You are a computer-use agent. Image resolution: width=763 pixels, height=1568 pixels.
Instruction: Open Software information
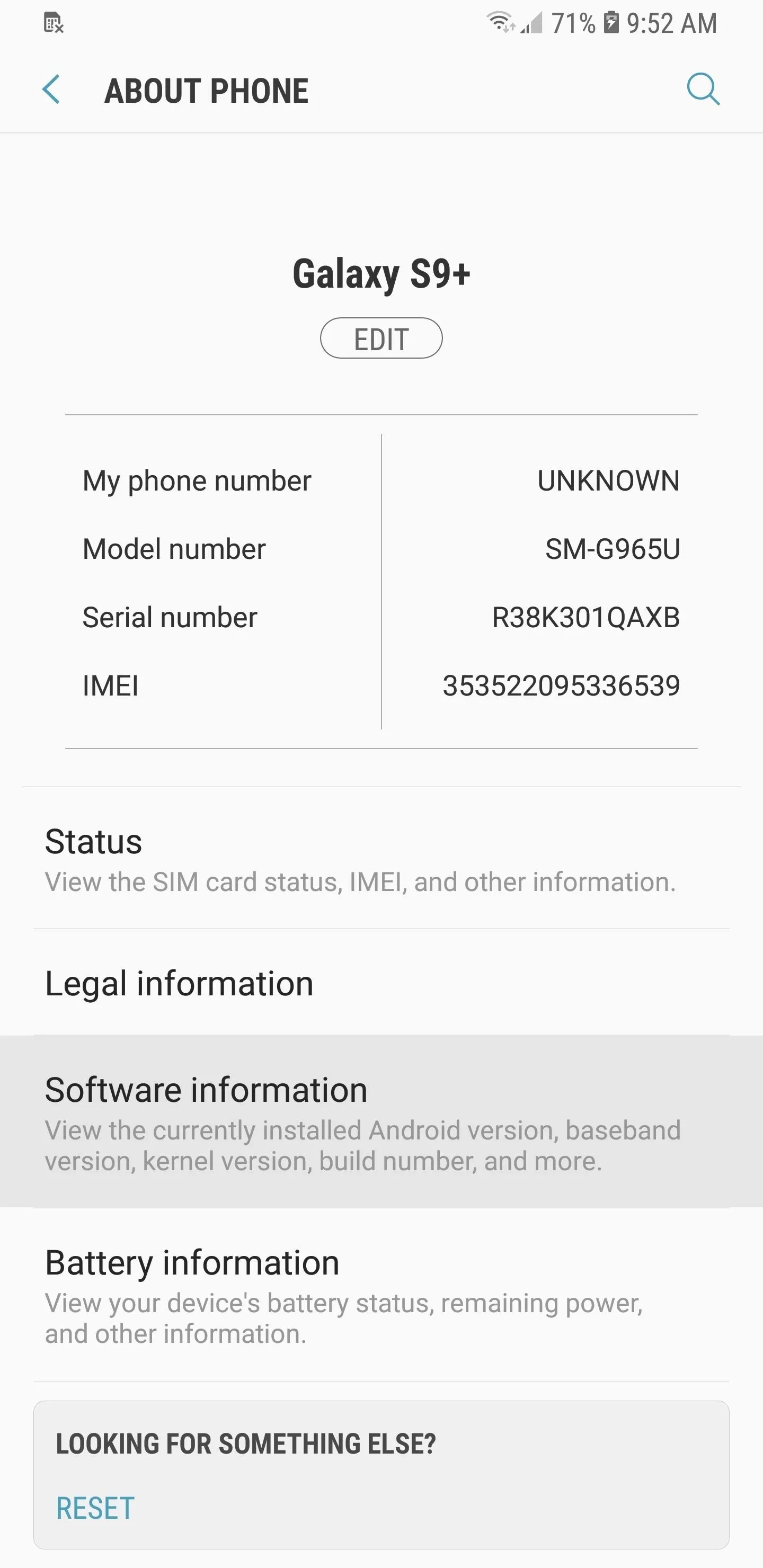coord(381,1121)
